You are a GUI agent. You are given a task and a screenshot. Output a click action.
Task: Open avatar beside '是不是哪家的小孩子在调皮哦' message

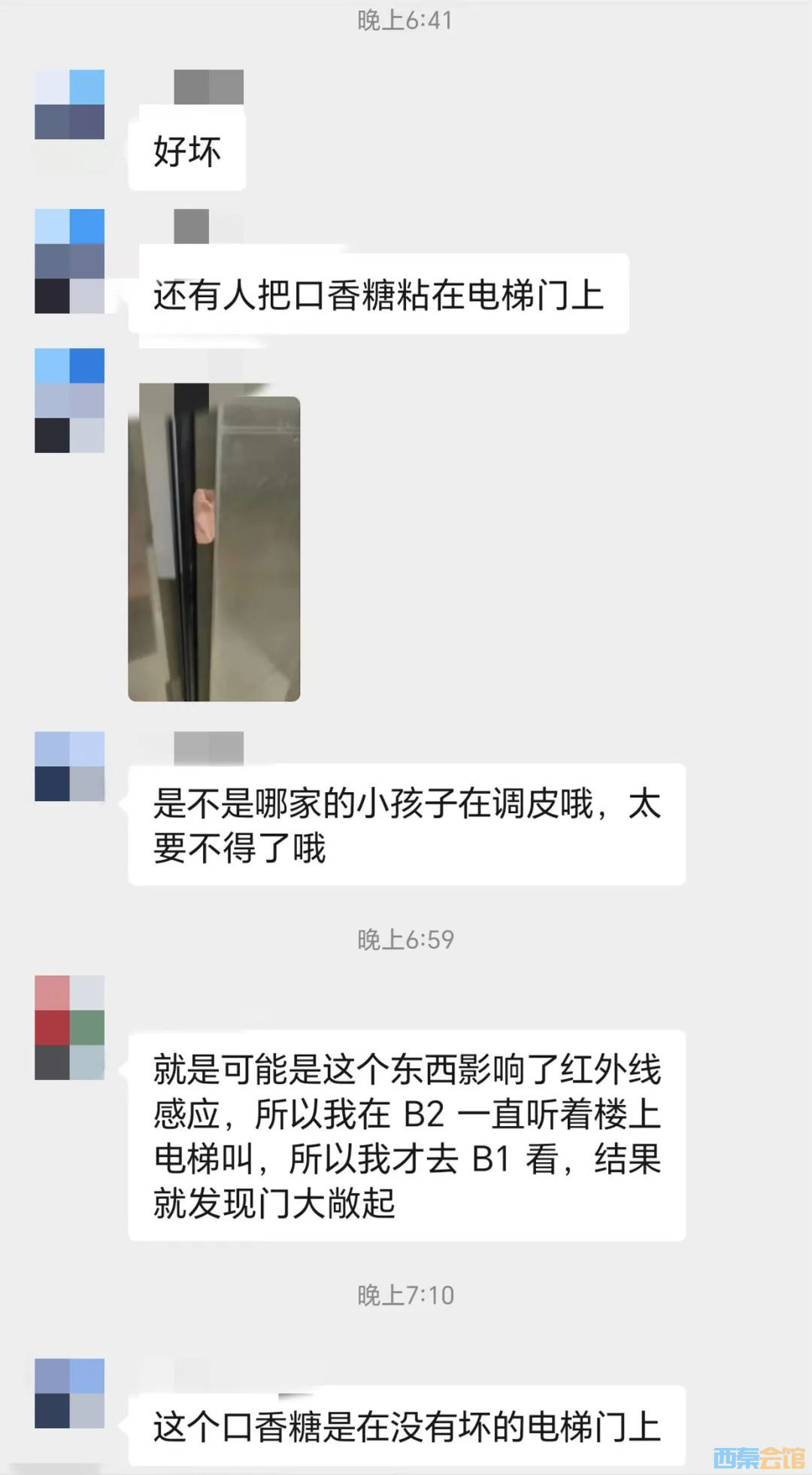[69, 766]
